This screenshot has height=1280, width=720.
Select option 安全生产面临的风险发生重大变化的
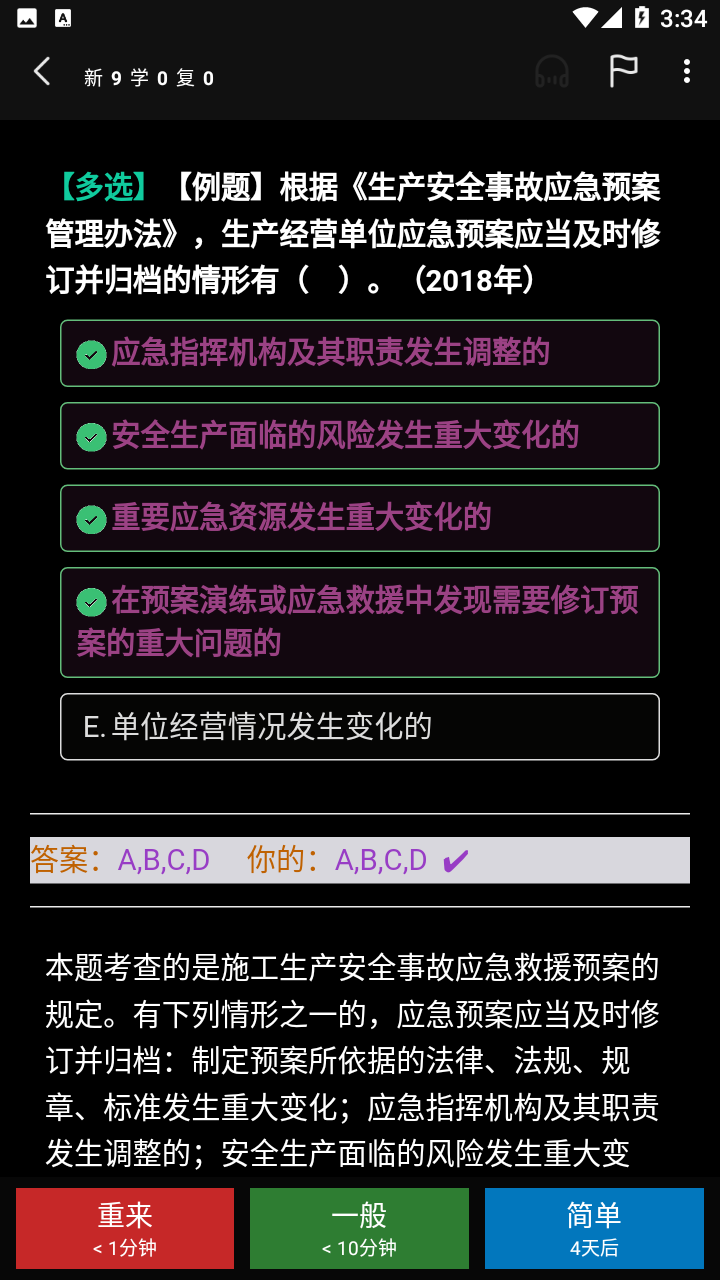tap(360, 436)
